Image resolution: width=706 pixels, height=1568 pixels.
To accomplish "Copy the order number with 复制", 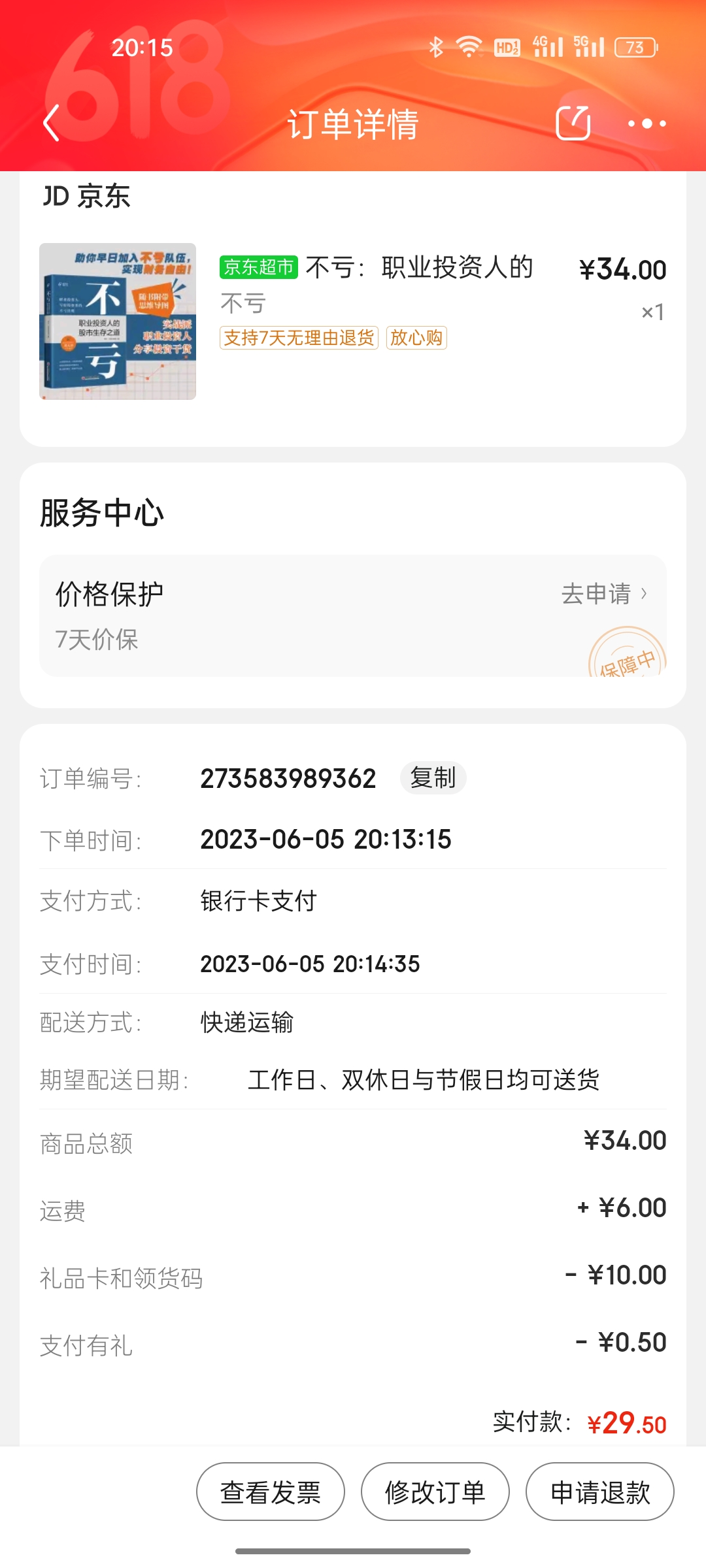I will click(x=433, y=778).
